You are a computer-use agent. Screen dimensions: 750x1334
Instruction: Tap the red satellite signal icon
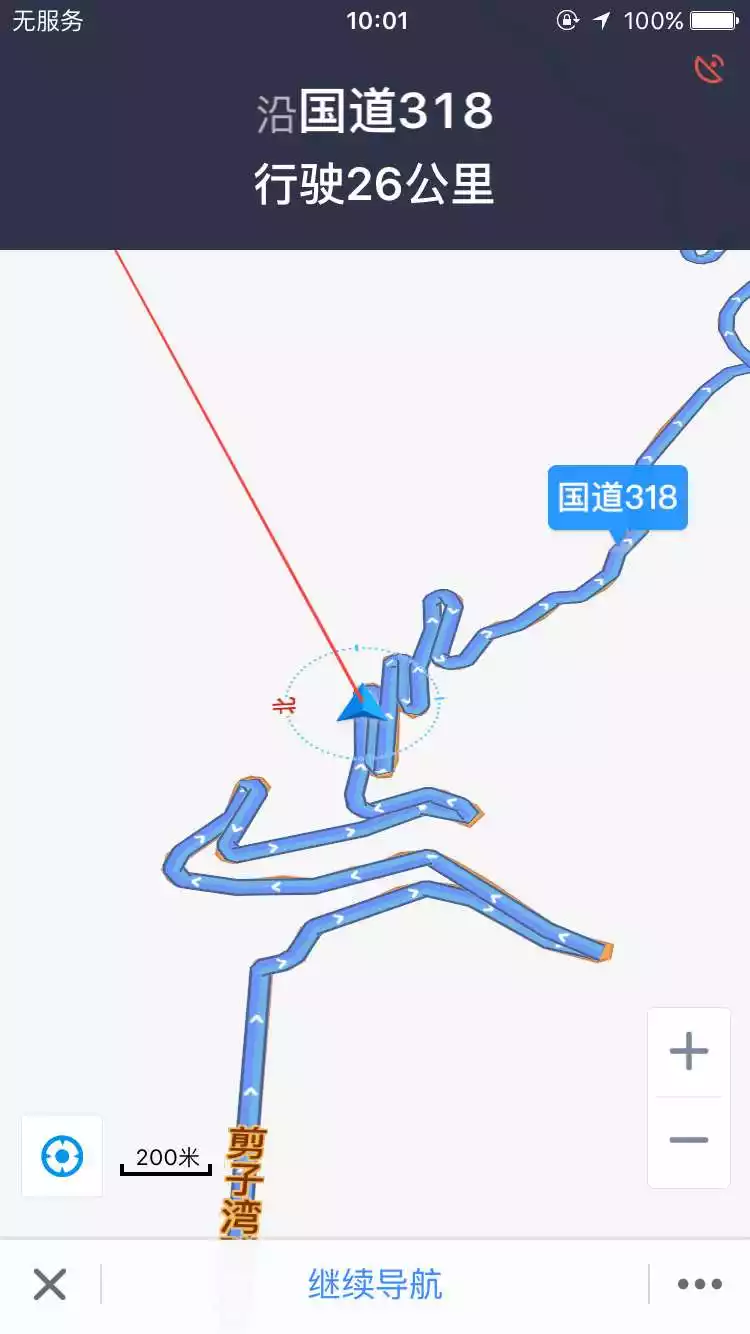coord(709,69)
